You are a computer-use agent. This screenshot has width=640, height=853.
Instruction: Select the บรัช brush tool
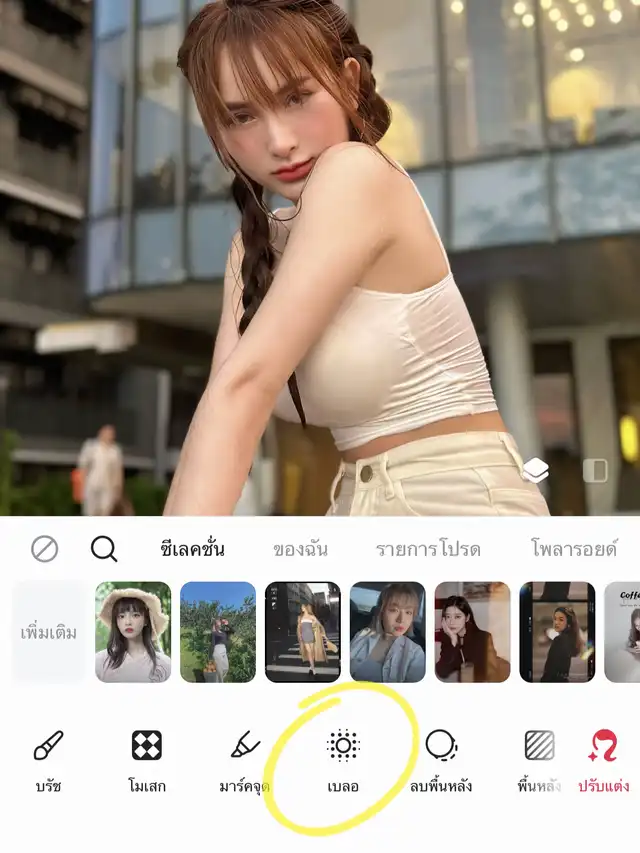click(x=48, y=761)
